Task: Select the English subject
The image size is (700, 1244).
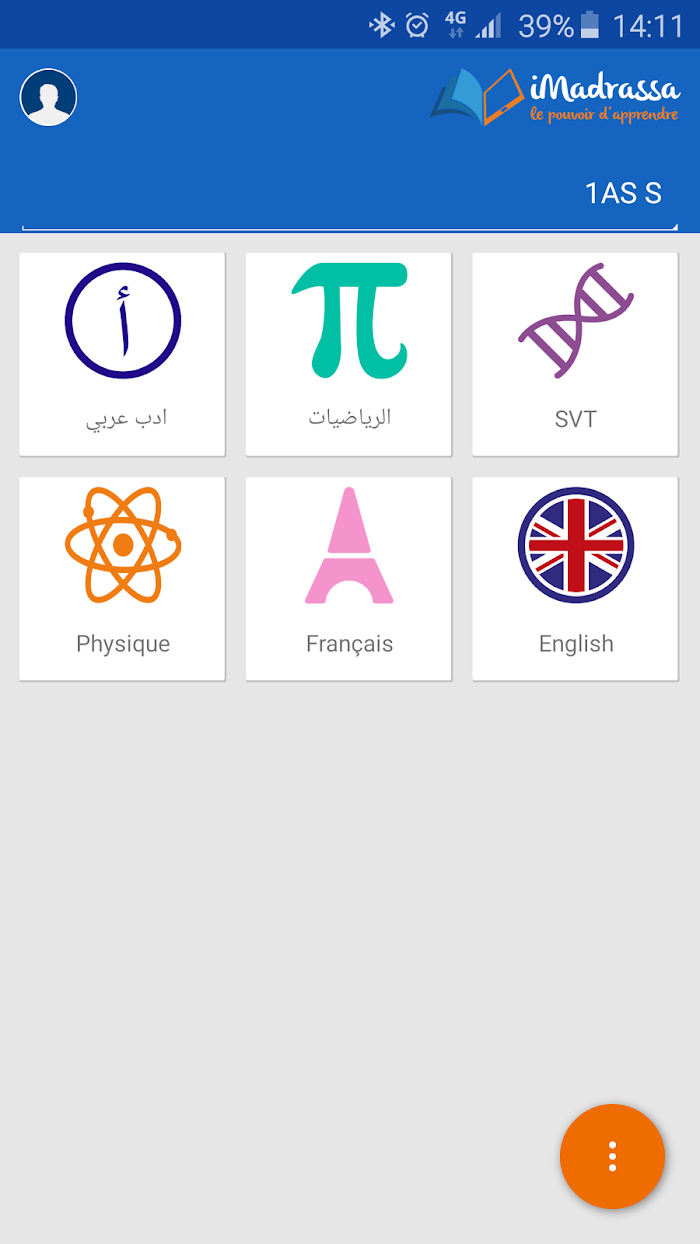Action: point(575,579)
